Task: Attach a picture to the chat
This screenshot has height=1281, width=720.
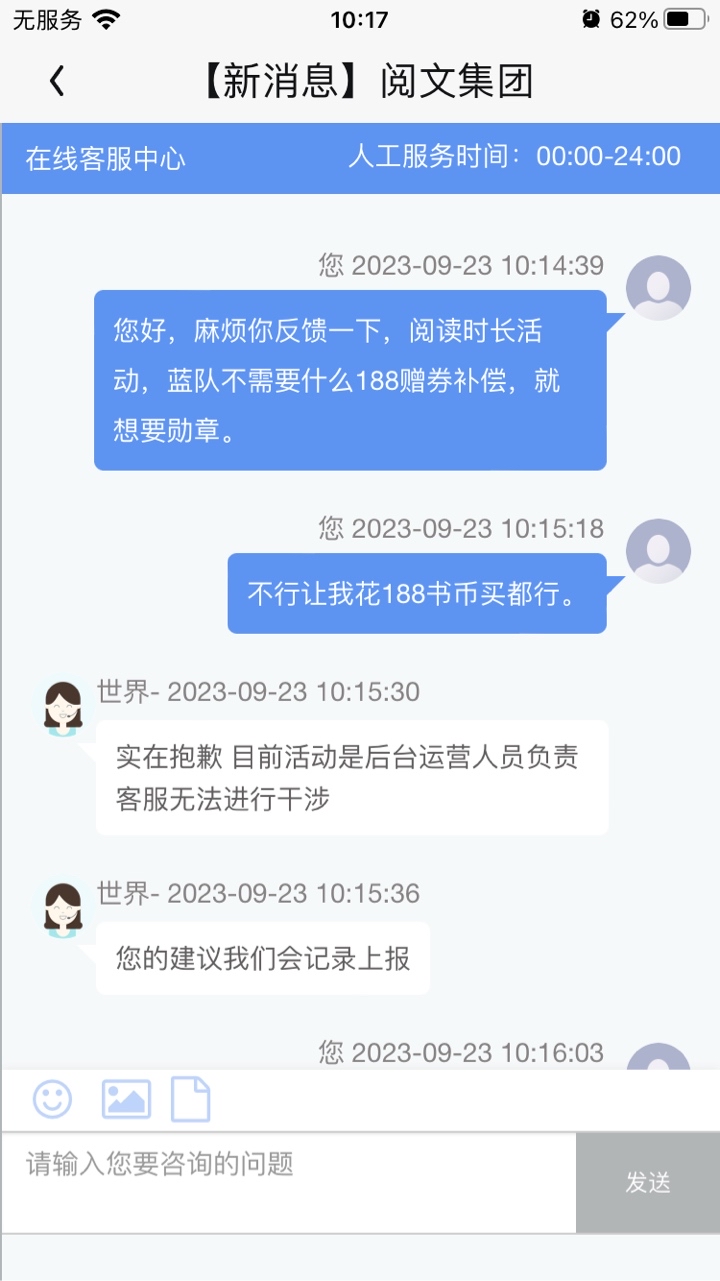Action: (x=126, y=1099)
